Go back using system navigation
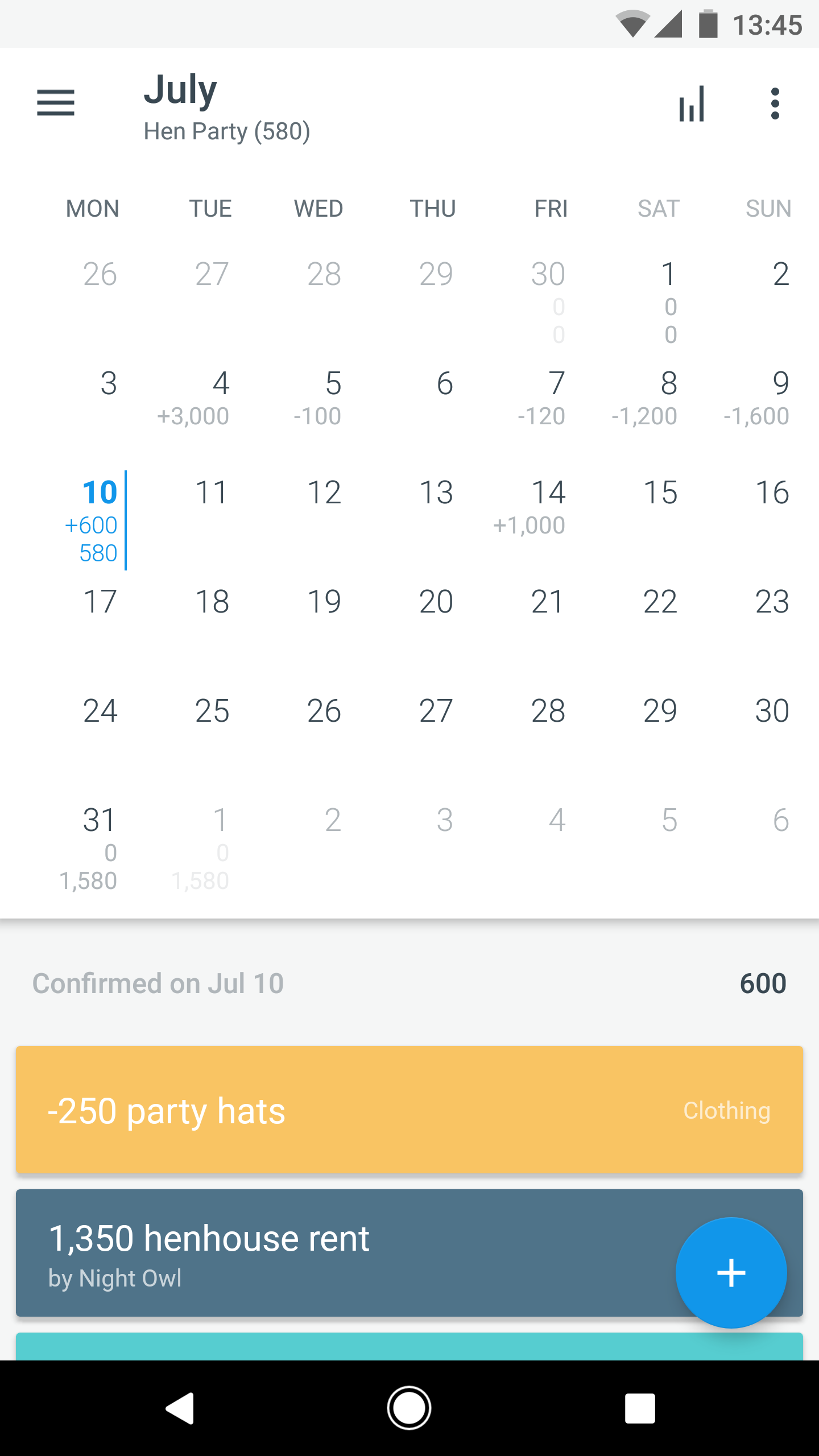The width and height of the screenshot is (819, 1456). (180, 1408)
